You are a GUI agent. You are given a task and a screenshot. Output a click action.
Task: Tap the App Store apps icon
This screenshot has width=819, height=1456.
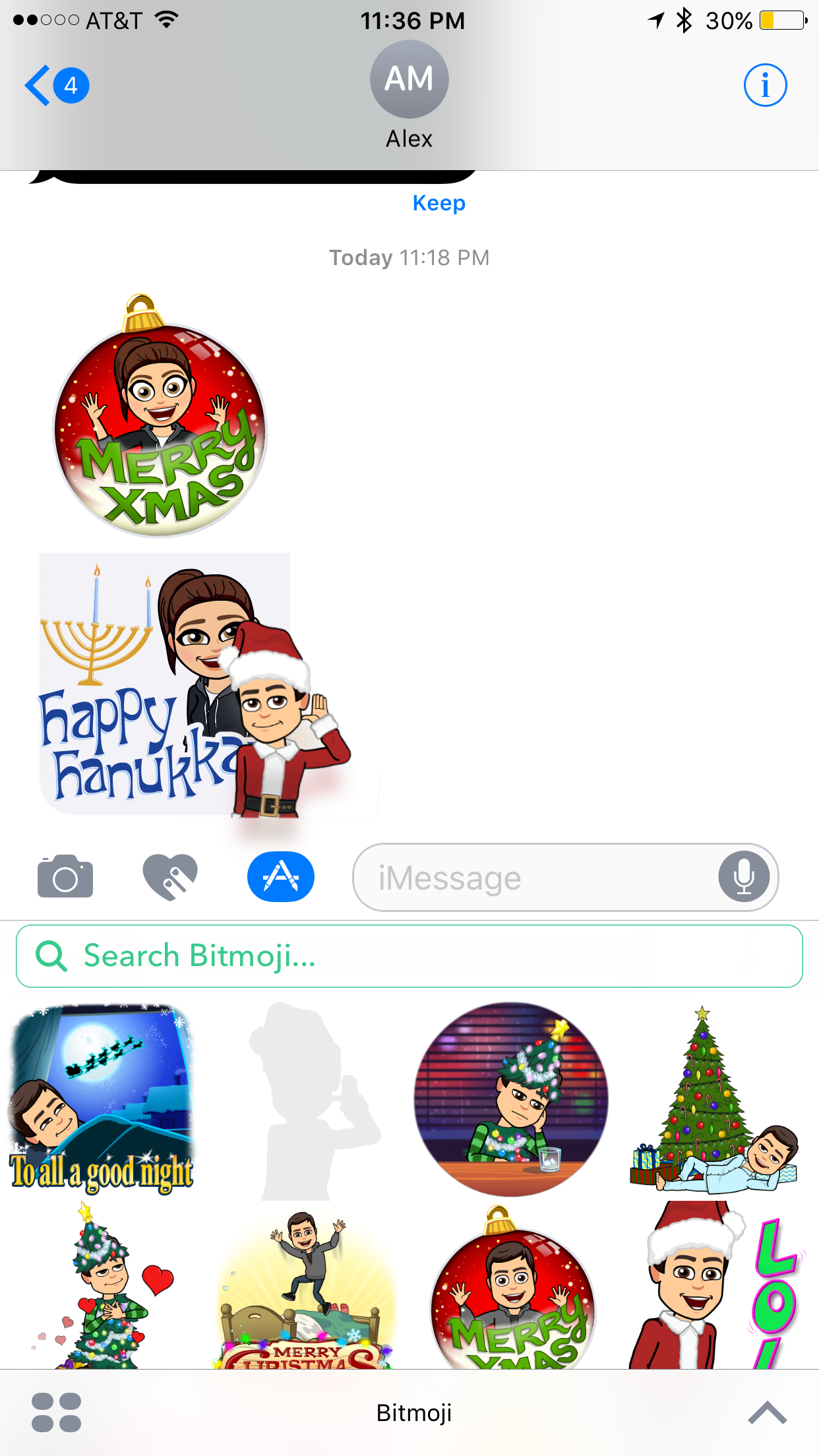281,877
